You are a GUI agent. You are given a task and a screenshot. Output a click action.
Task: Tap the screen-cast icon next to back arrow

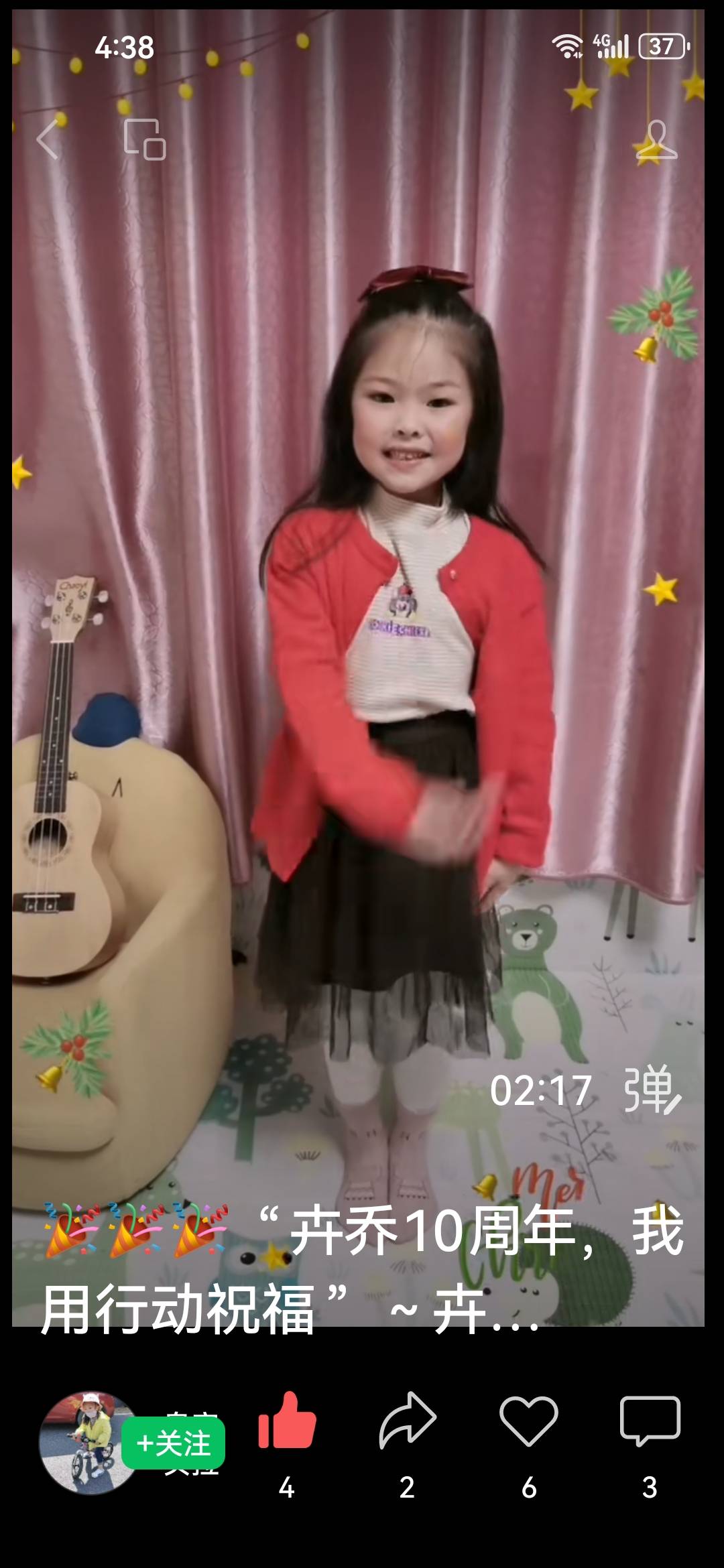[x=145, y=140]
